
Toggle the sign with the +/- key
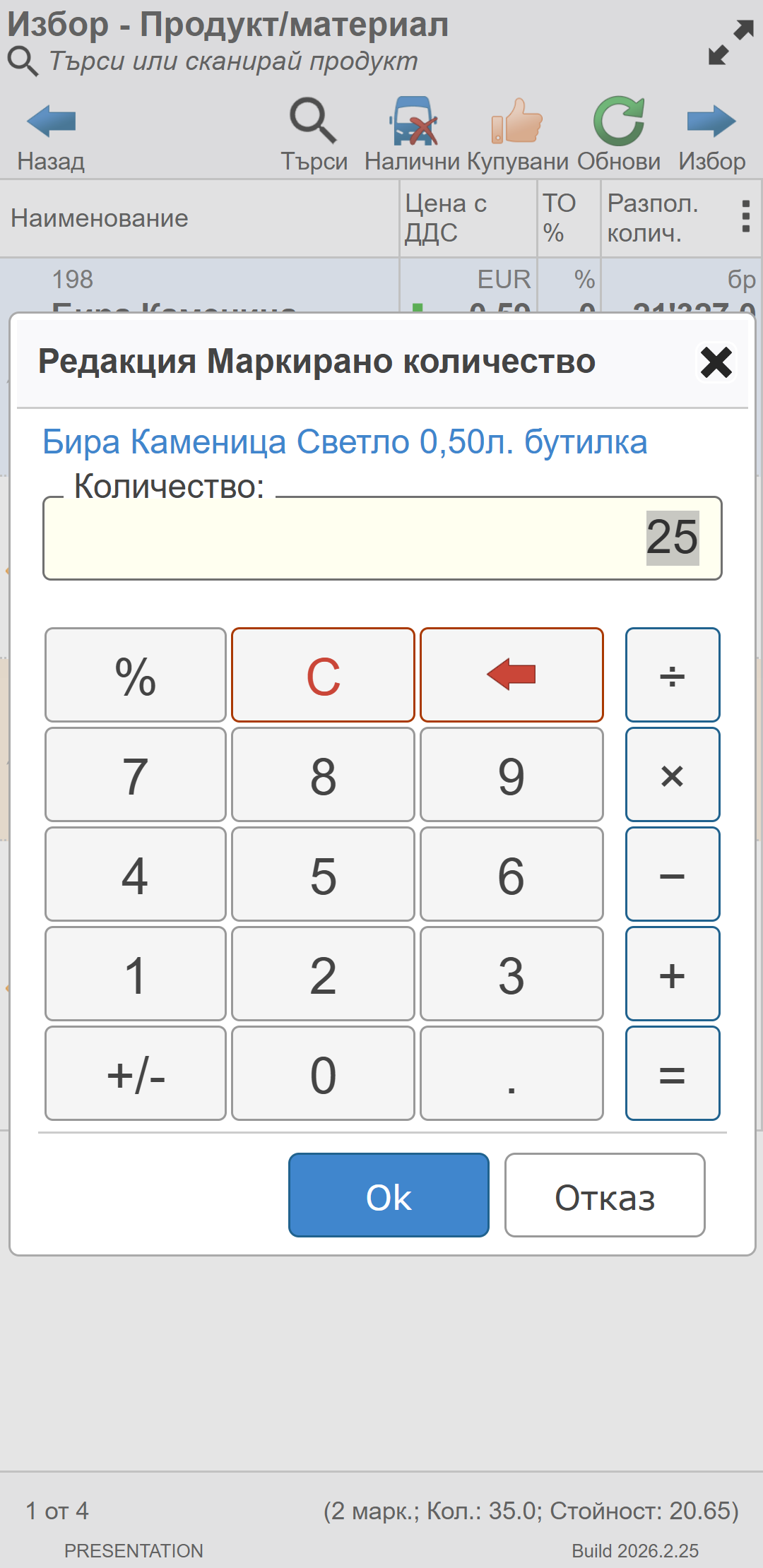click(136, 1074)
